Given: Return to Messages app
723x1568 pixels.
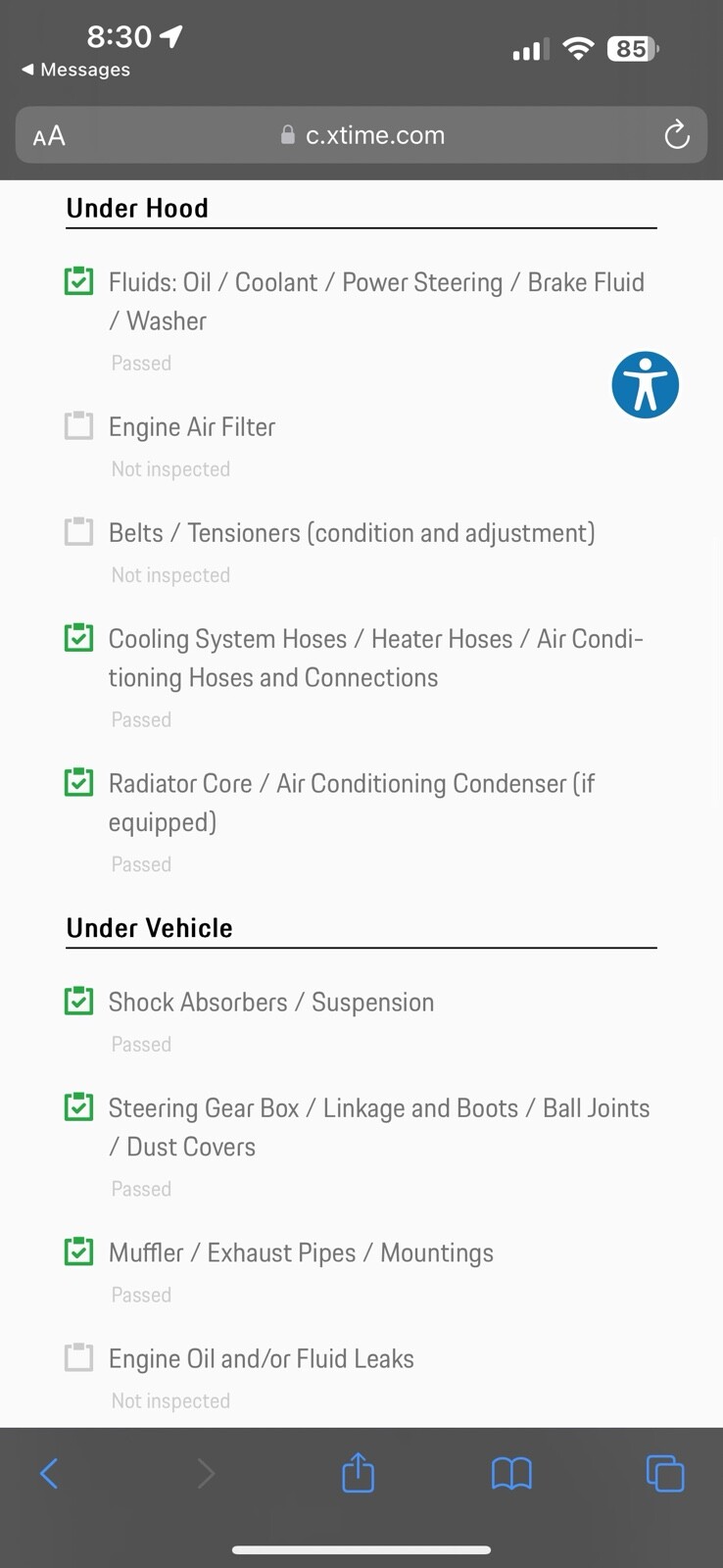Looking at the screenshot, I should (x=76, y=70).
